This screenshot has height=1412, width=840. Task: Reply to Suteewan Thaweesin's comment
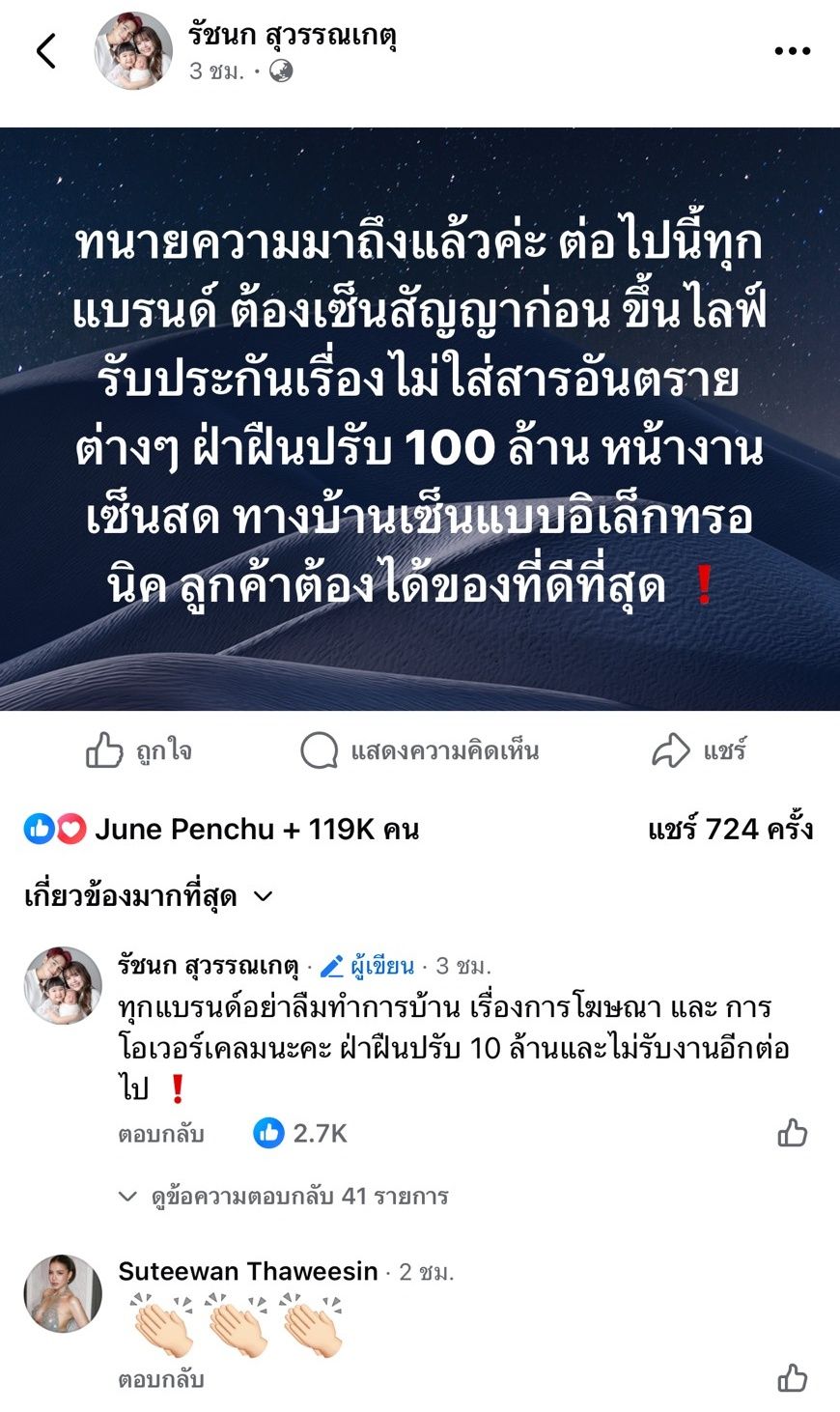click(x=161, y=1380)
